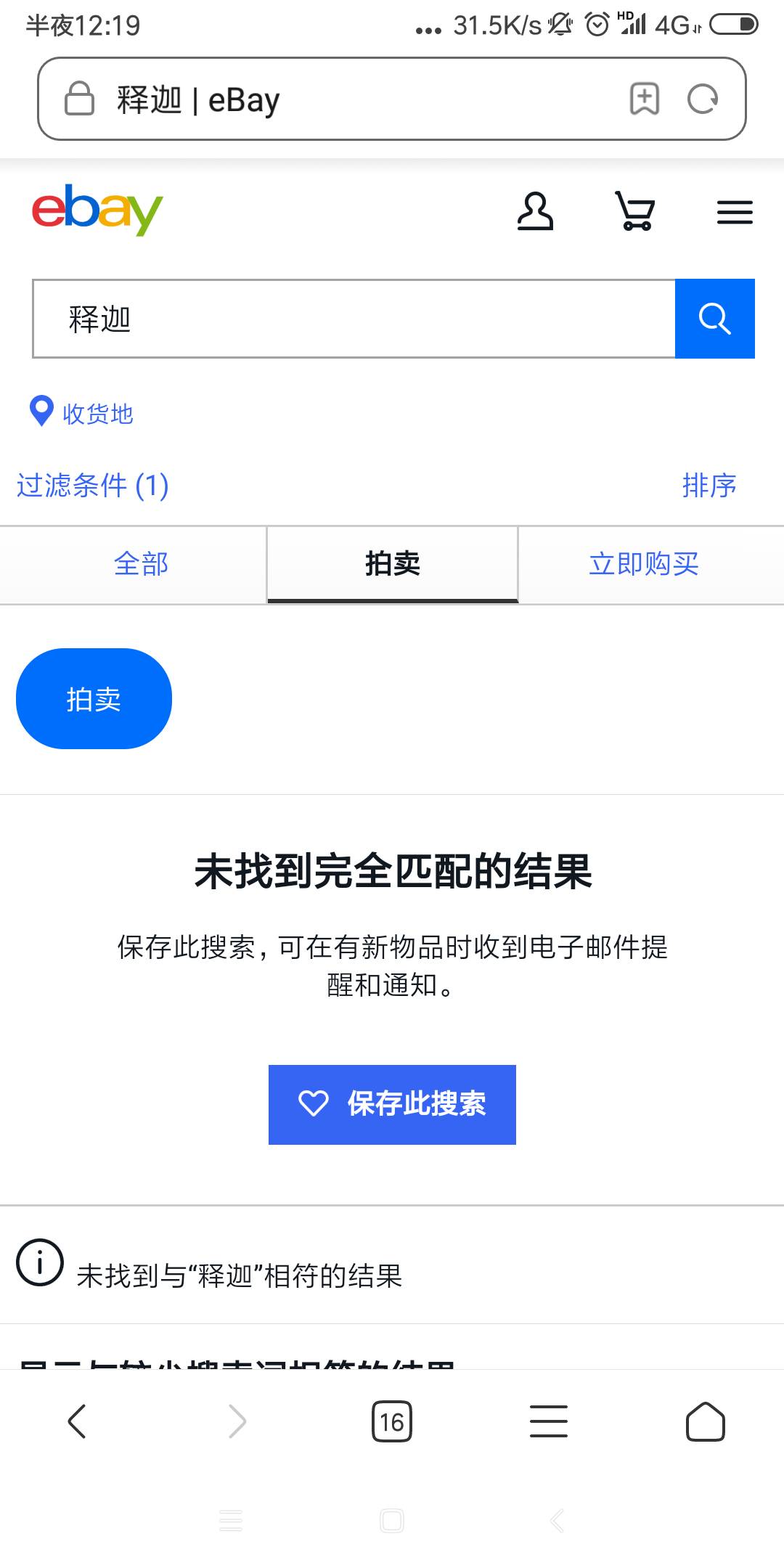
Task: Open the 排序 sort options
Action: pos(709,485)
